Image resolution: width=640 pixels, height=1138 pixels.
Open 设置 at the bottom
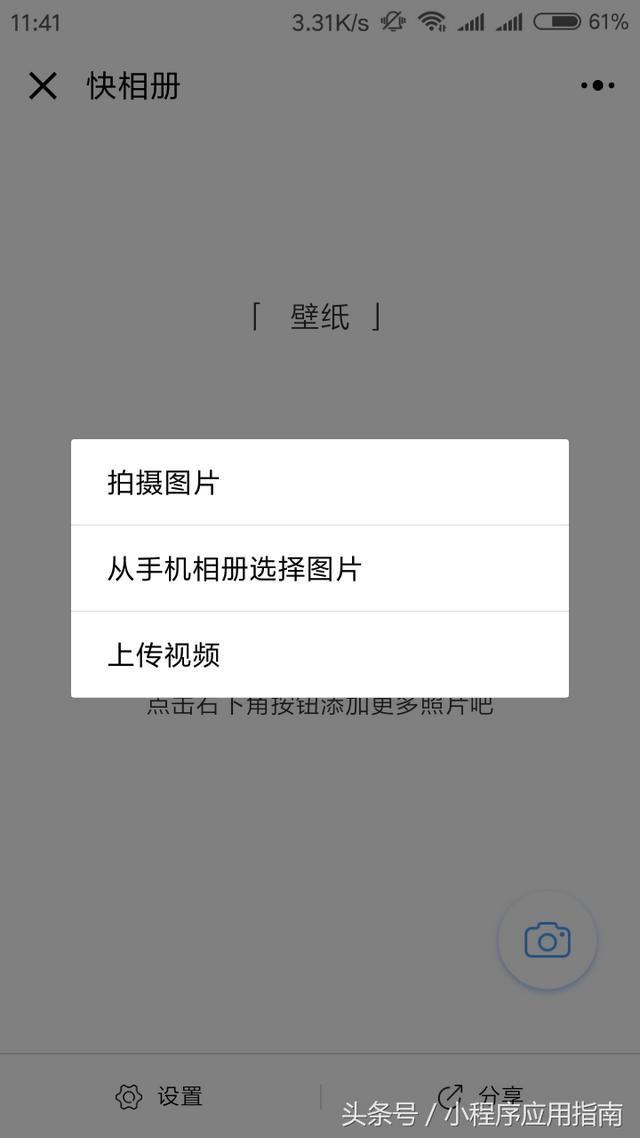[160, 1096]
